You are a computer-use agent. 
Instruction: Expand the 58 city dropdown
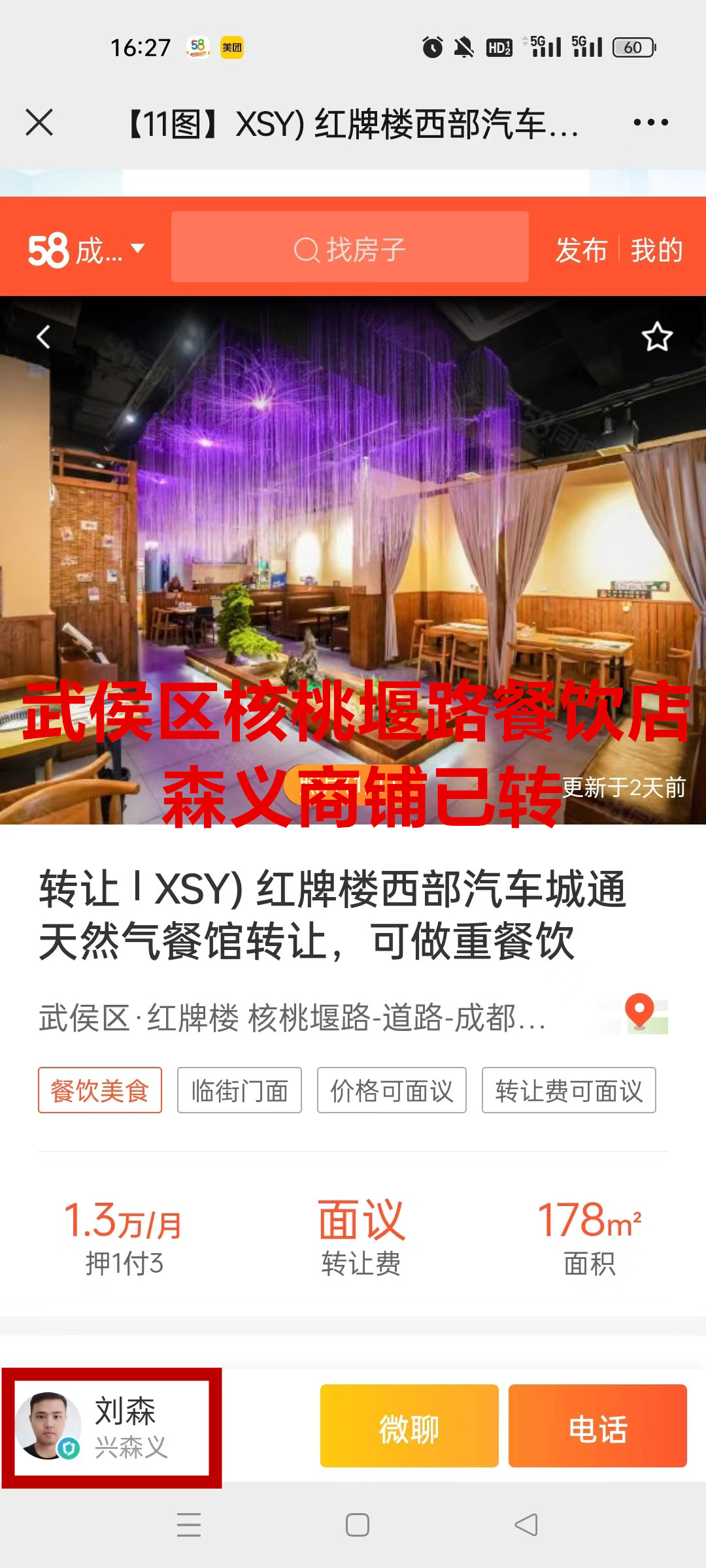point(86,250)
